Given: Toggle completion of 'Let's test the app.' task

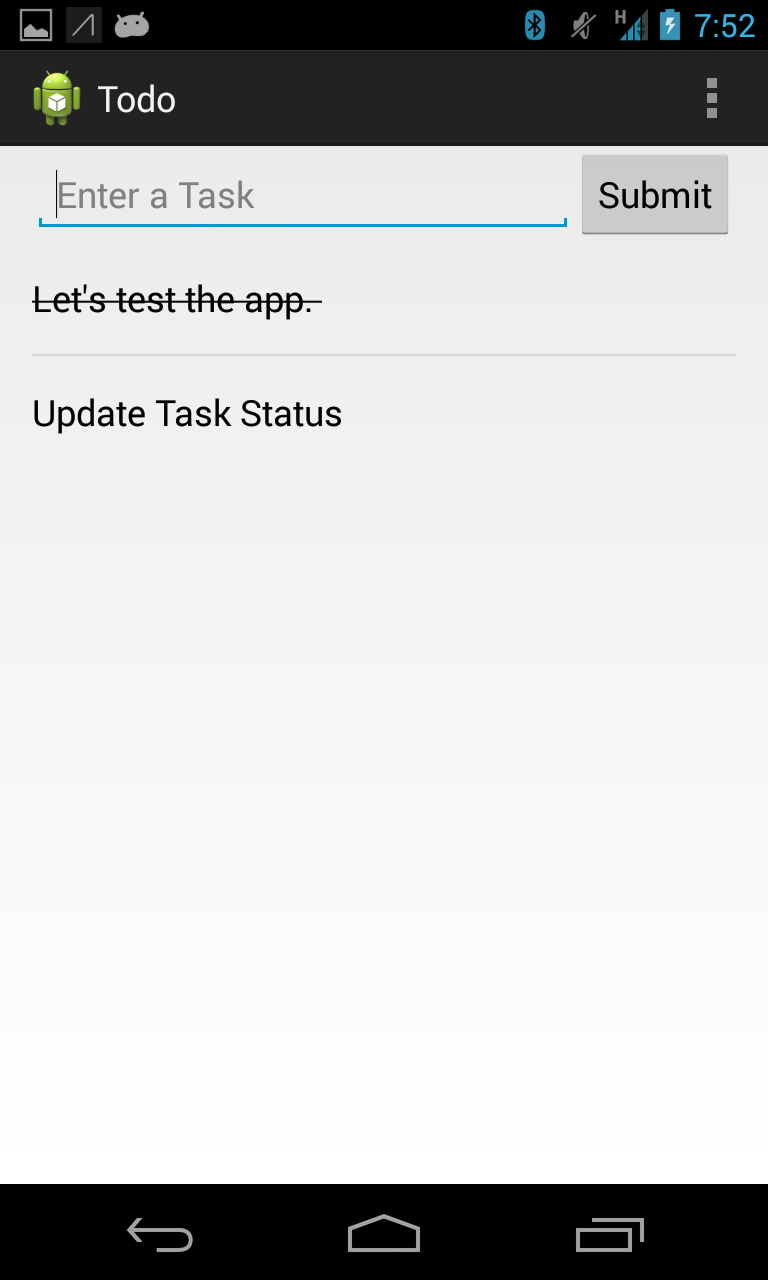Looking at the screenshot, I should pos(176,300).
